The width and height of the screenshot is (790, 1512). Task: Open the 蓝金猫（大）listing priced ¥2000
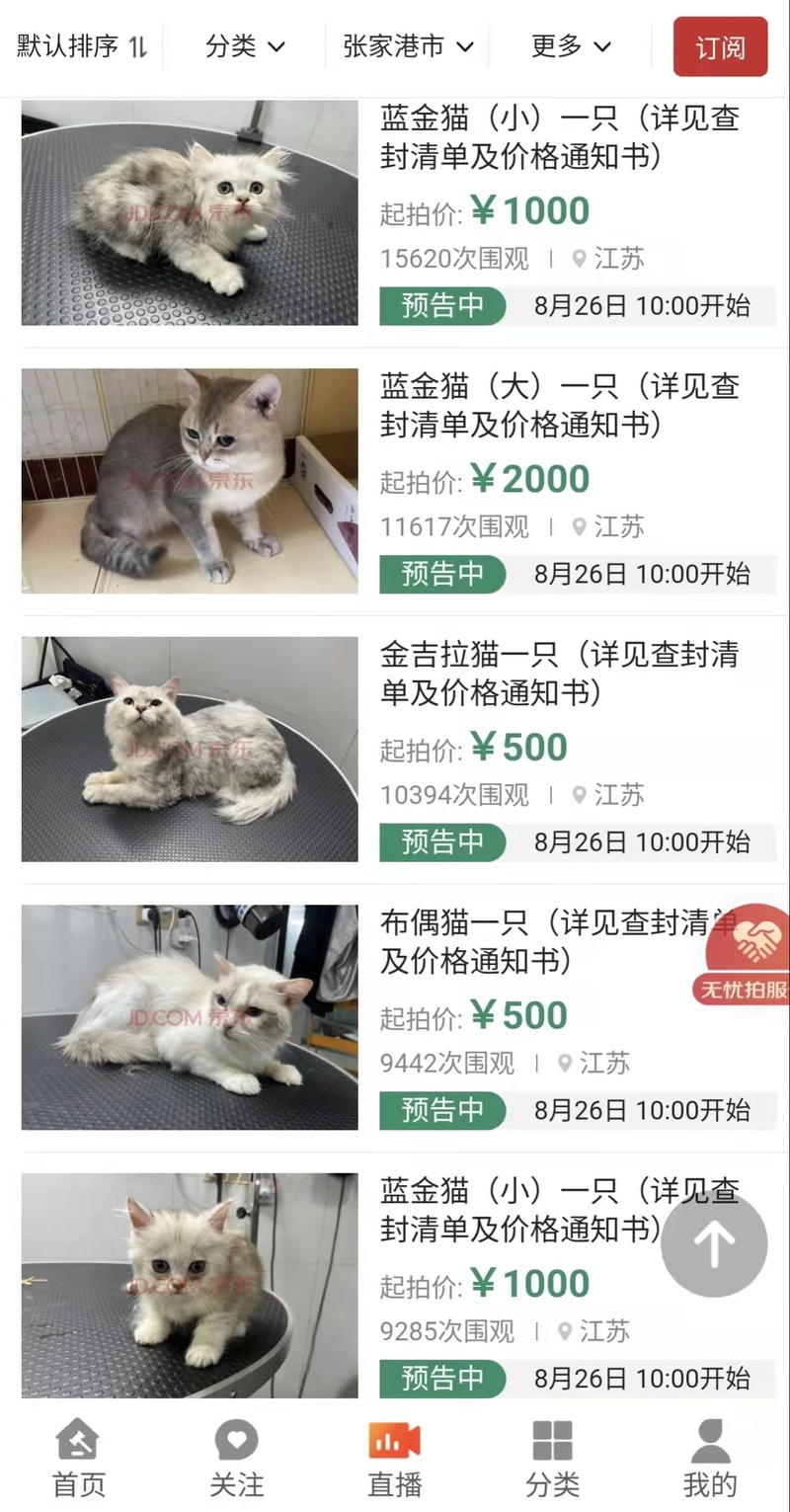559,405
